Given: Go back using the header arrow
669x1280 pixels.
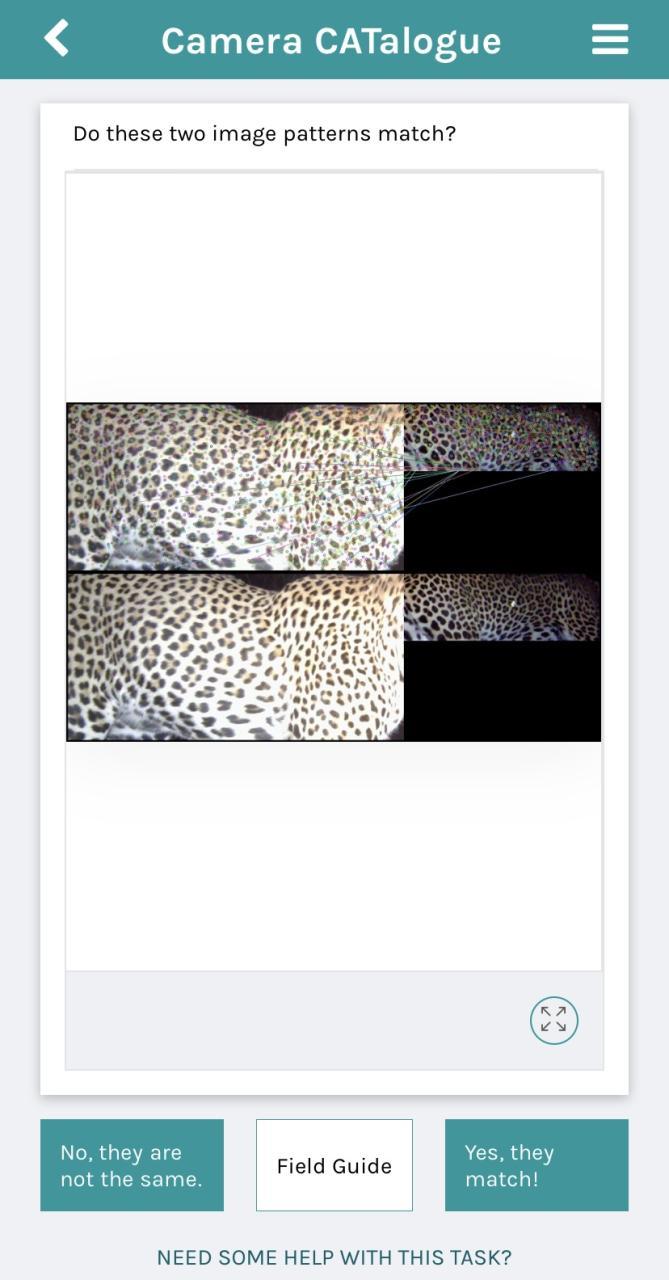Looking at the screenshot, I should tap(57, 38).
